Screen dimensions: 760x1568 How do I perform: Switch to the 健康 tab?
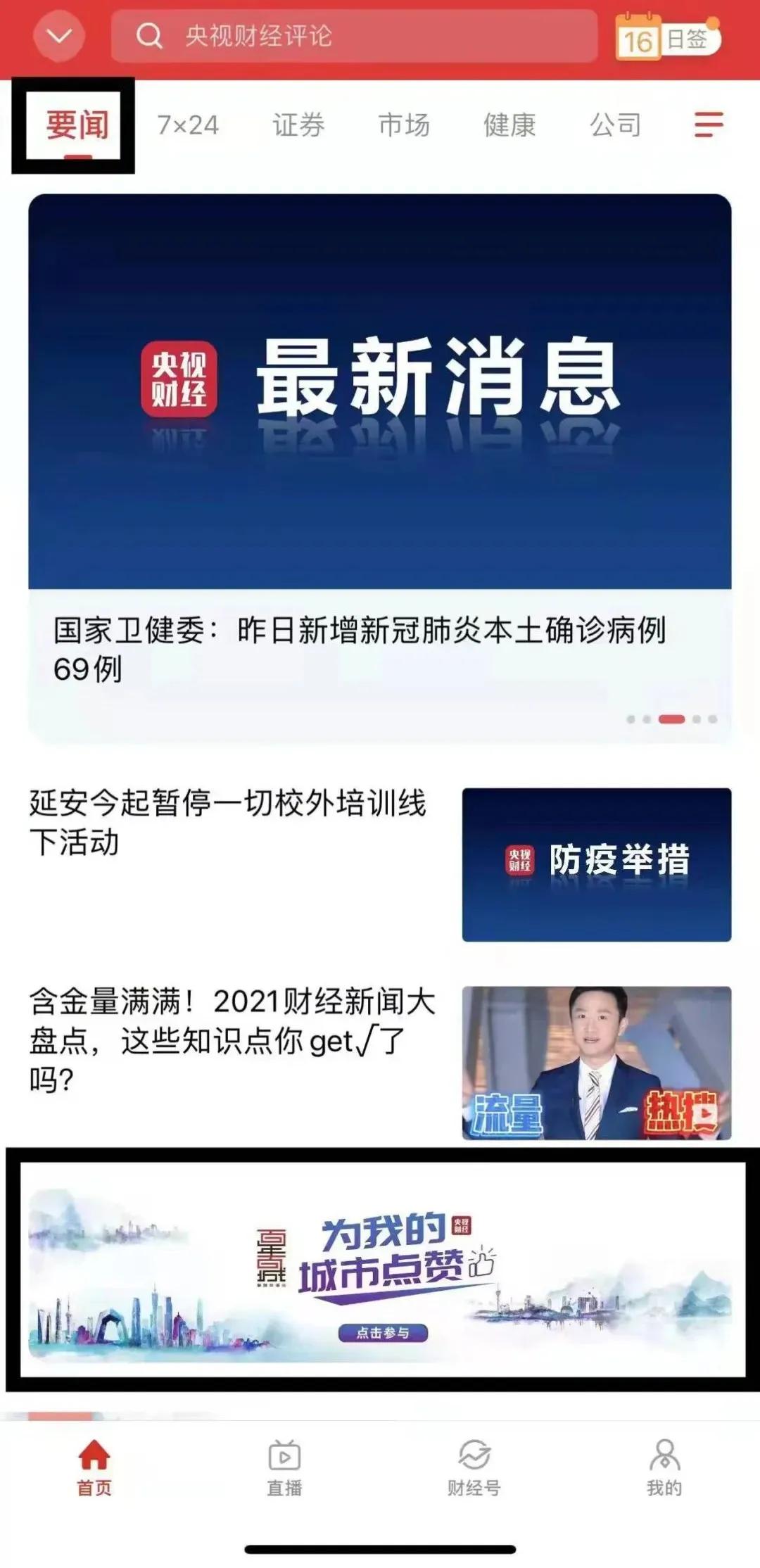point(509,125)
